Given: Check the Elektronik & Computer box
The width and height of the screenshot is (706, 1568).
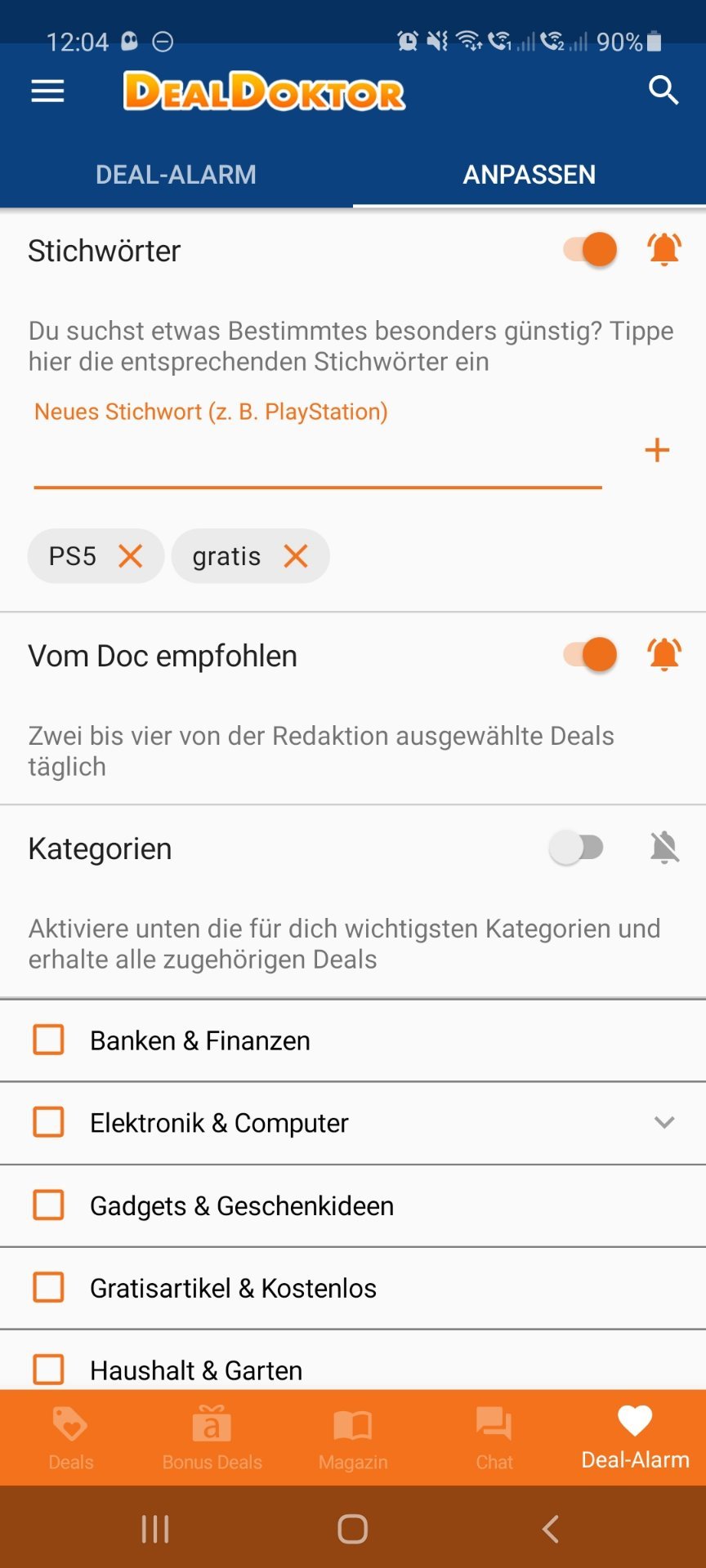Looking at the screenshot, I should [48, 1122].
